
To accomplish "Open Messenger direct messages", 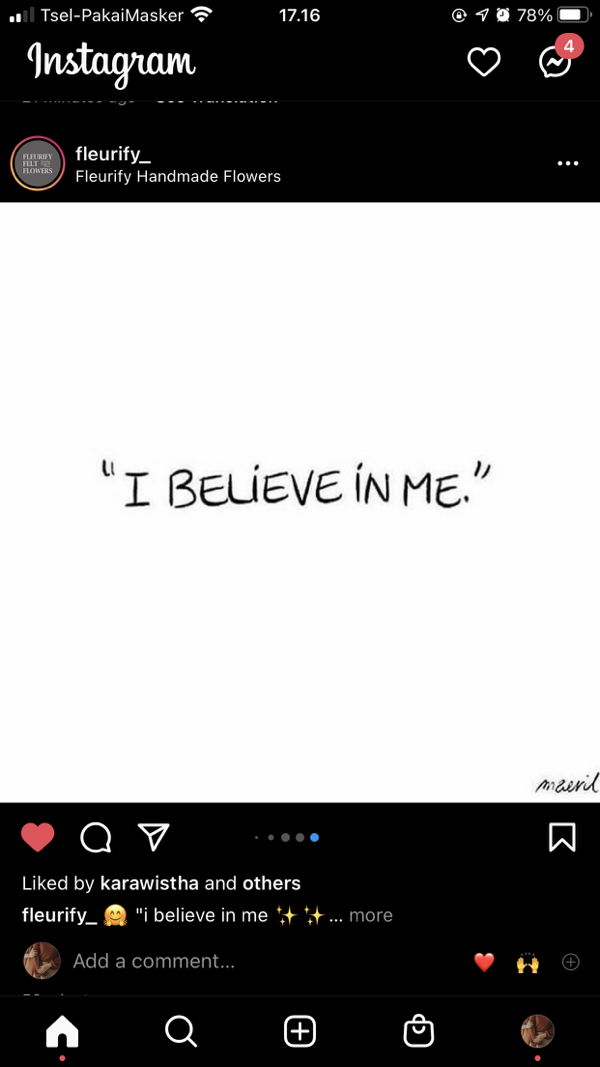I will [555, 63].
